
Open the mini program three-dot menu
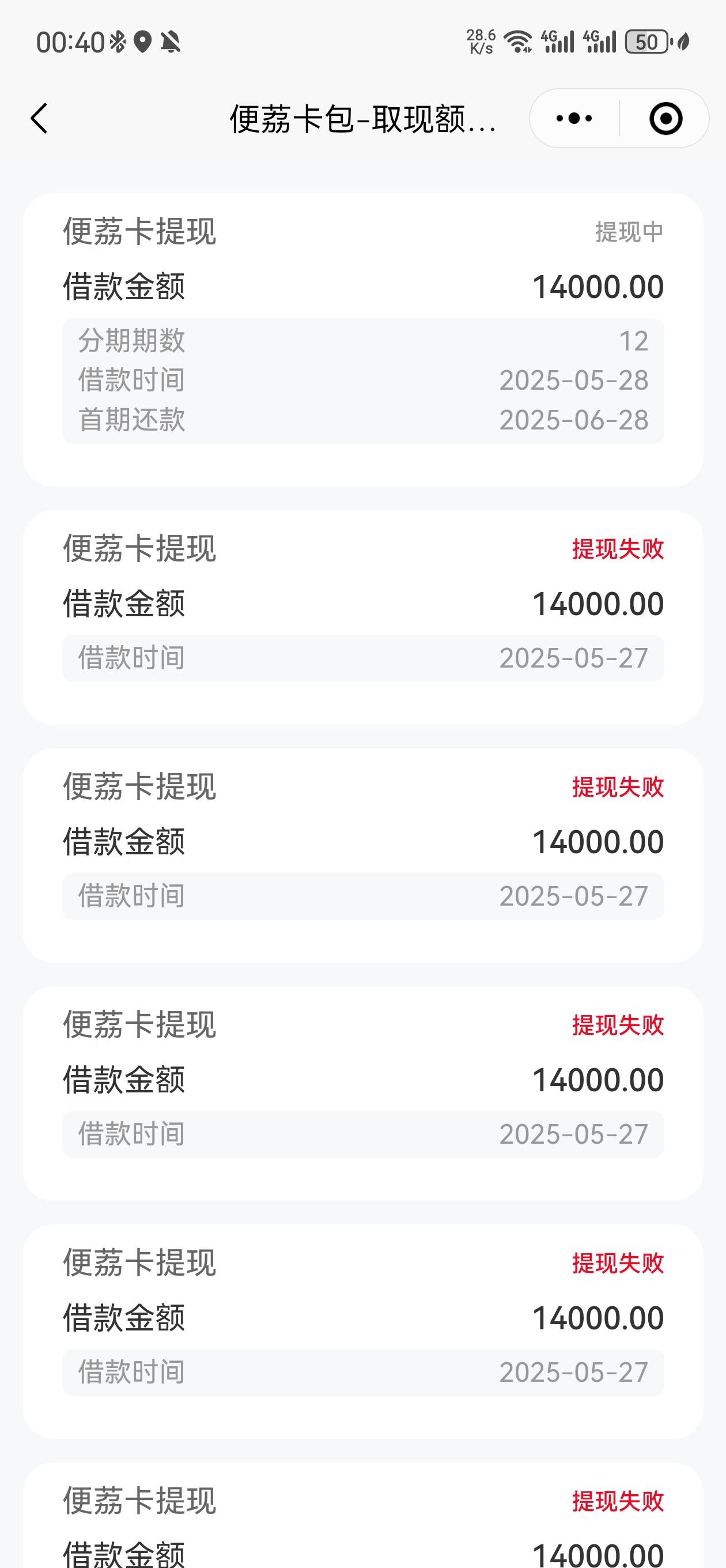[x=574, y=118]
